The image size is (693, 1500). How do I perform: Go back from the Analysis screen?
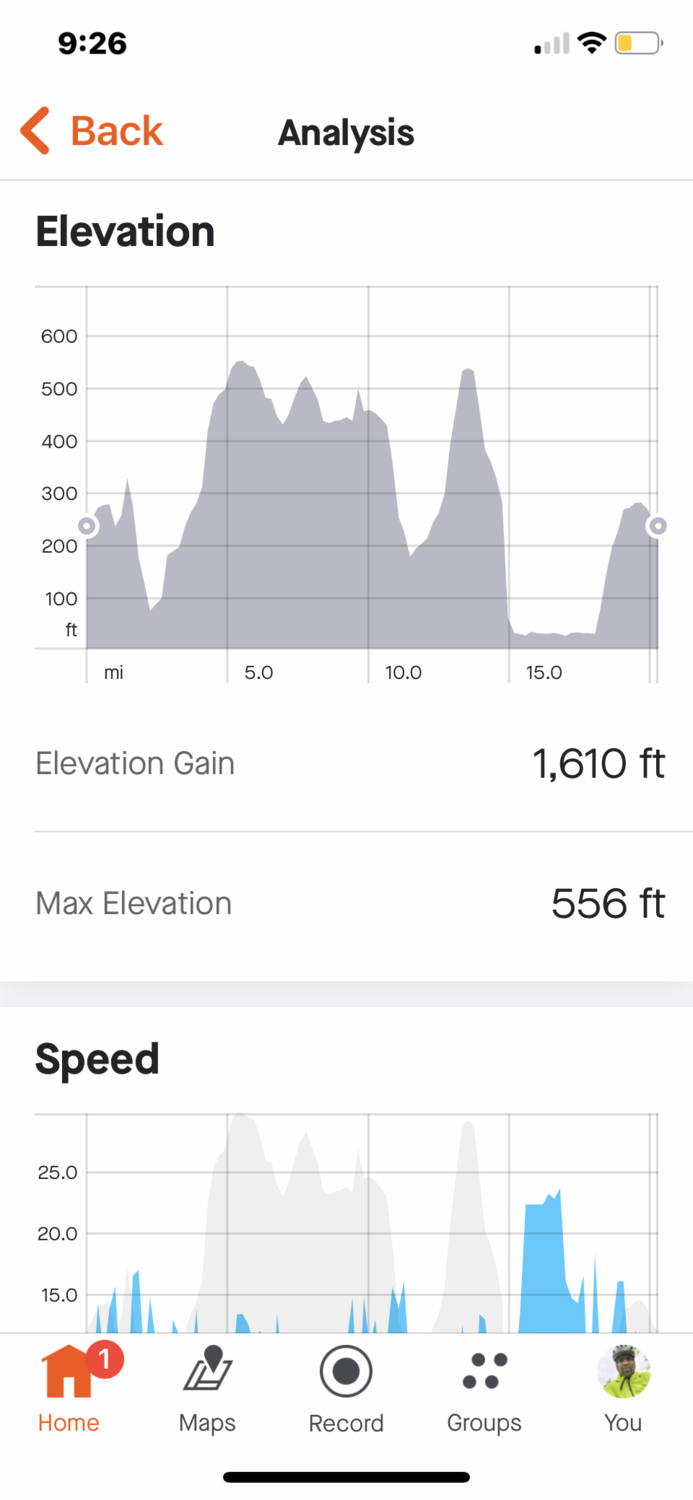92,132
